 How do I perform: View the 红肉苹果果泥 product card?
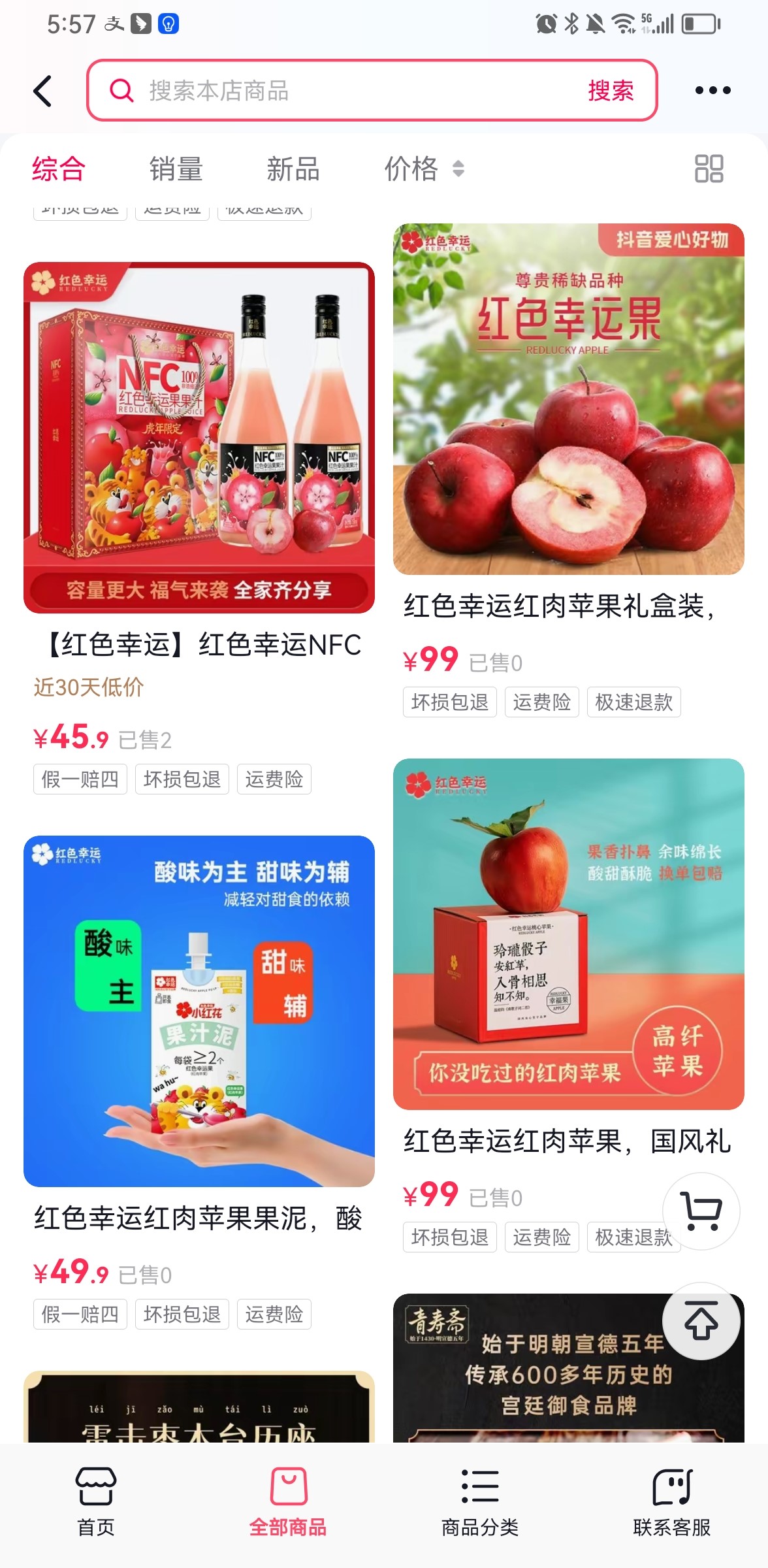tap(199, 1011)
